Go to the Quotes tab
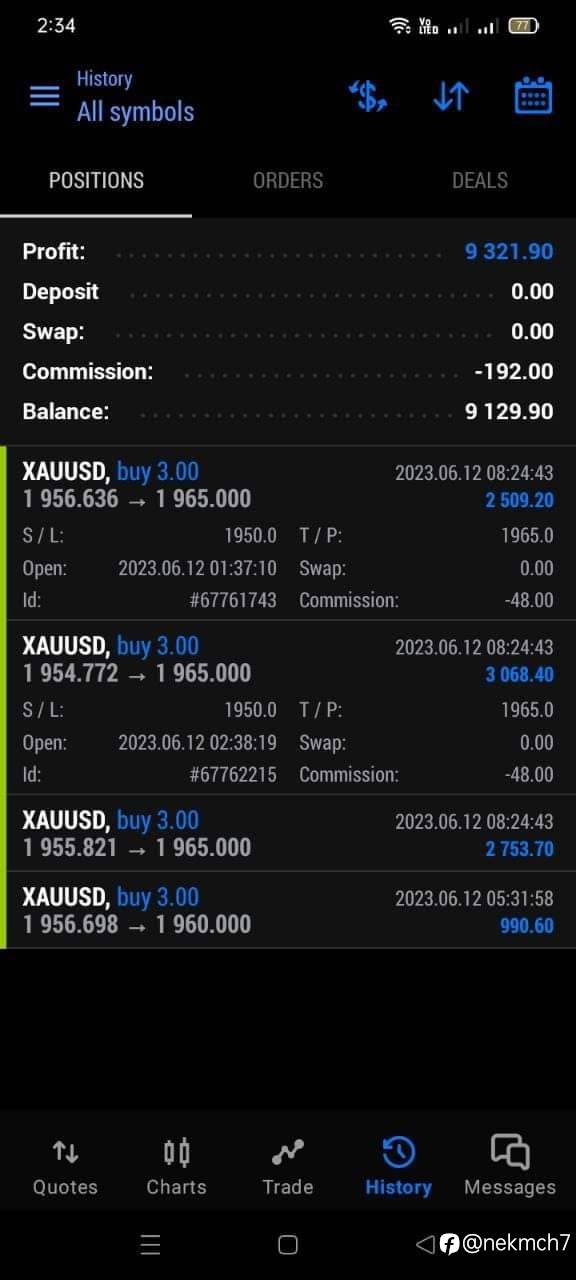 pos(65,1168)
